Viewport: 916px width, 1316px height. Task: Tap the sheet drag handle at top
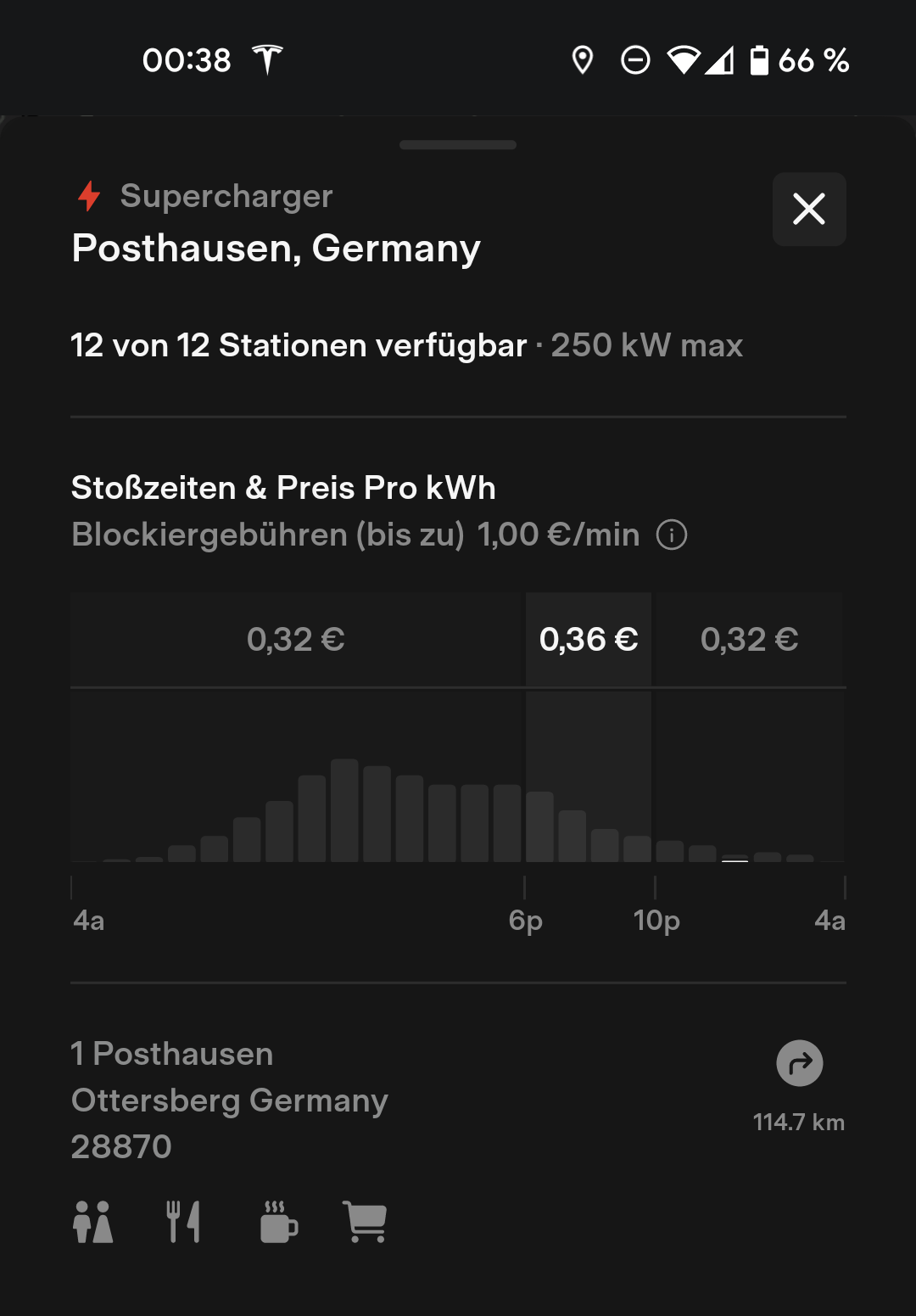point(458,145)
